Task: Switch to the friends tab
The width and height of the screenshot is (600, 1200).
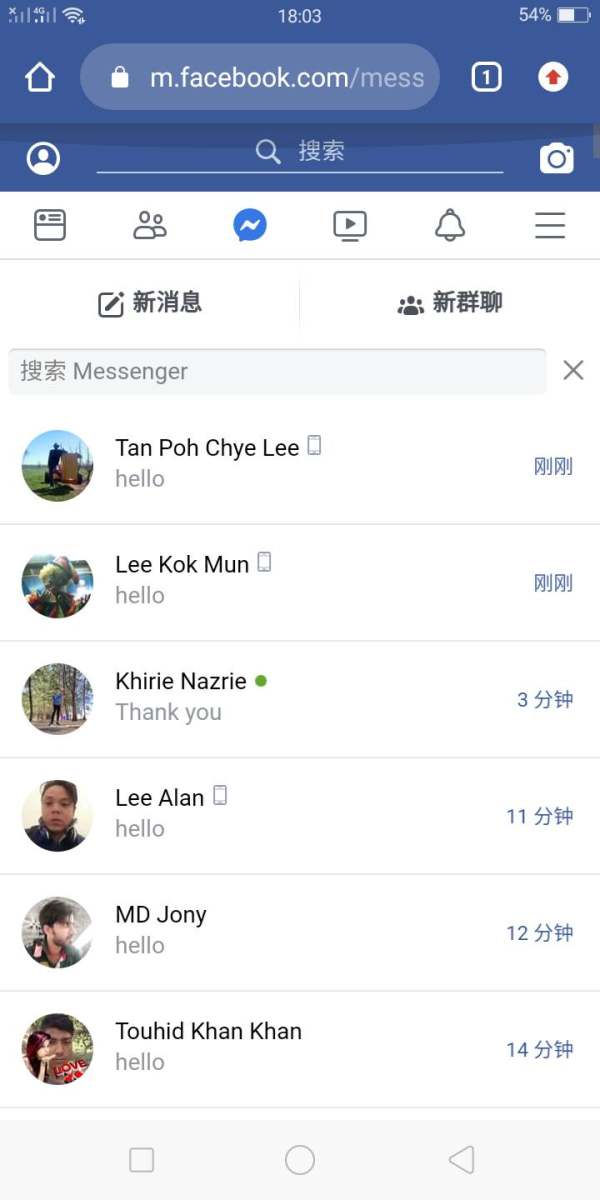Action: click(150, 225)
